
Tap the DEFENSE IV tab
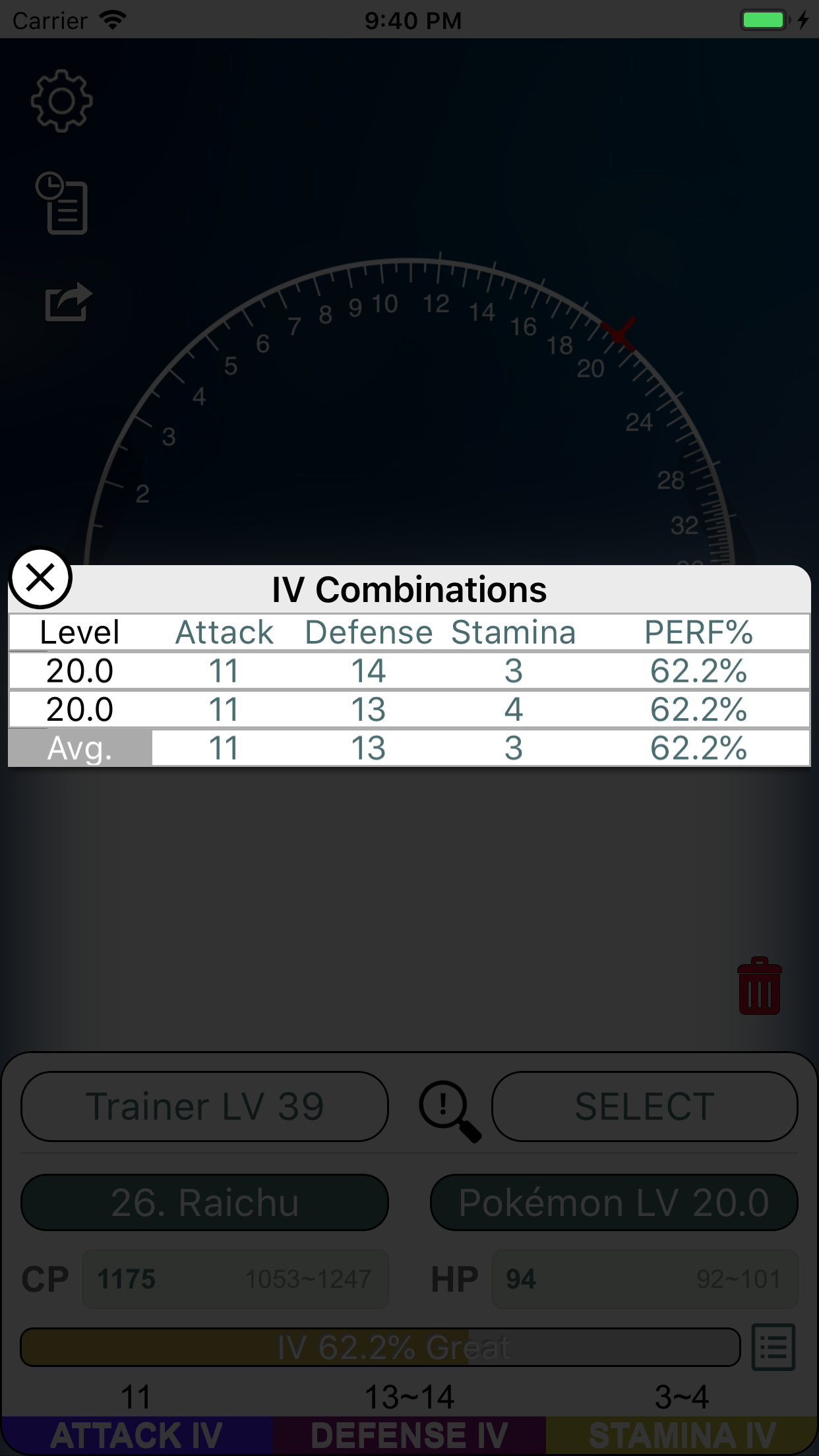[x=409, y=1436]
